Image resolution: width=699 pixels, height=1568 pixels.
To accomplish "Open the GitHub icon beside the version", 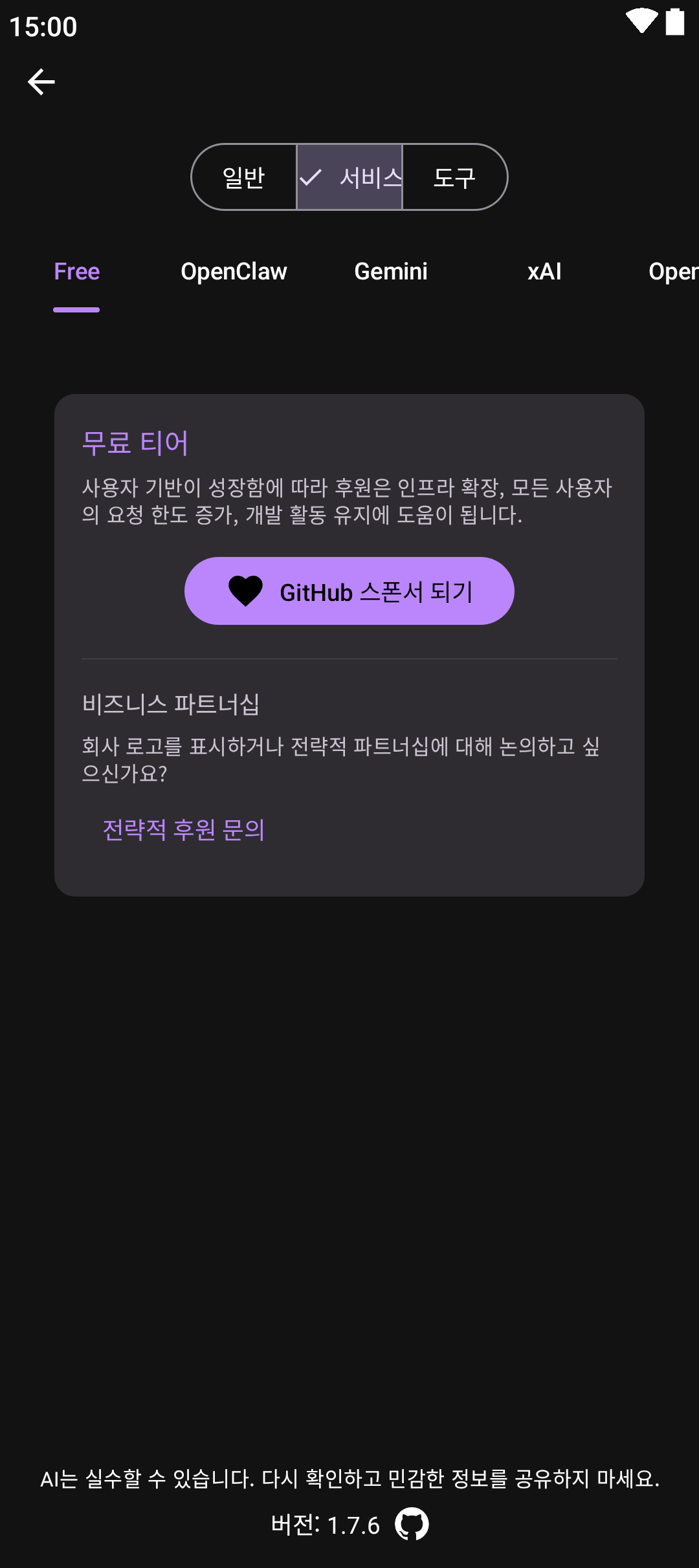I will [x=412, y=1524].
